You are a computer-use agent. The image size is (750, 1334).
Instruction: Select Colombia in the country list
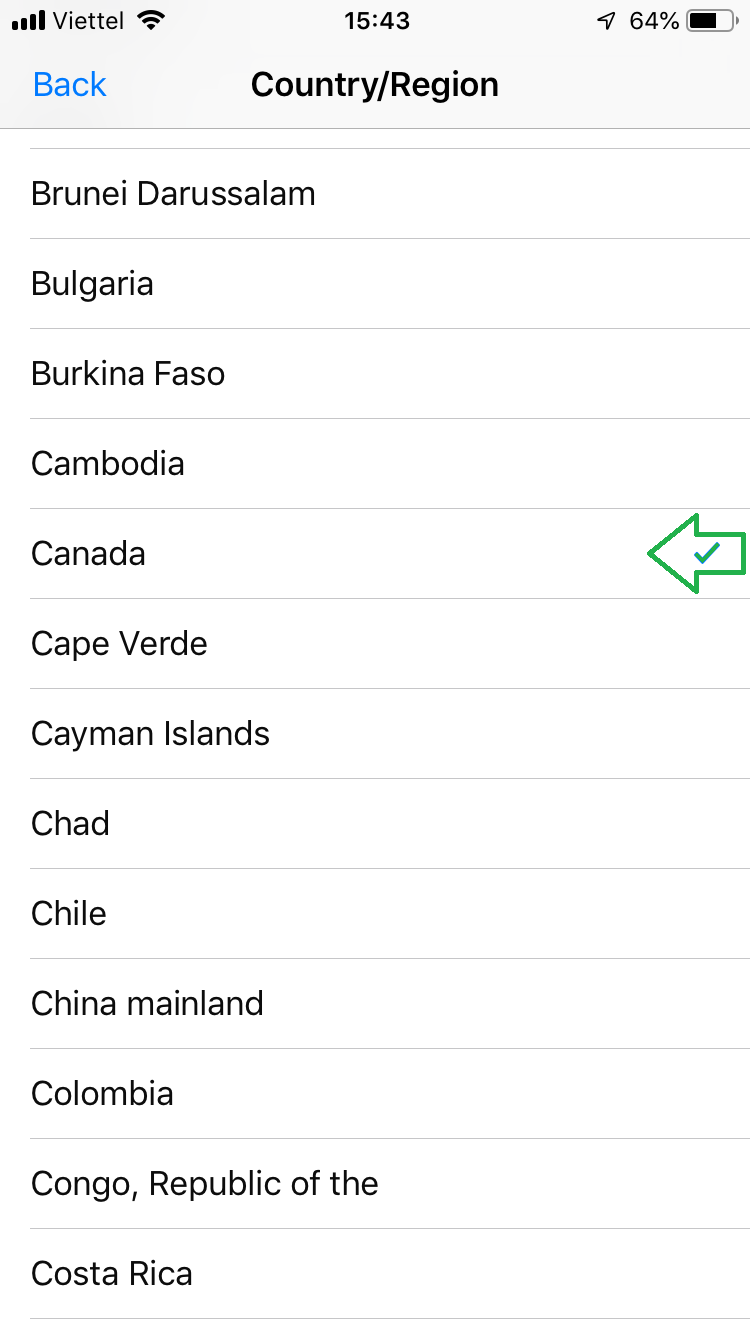tap(375, 1094)
